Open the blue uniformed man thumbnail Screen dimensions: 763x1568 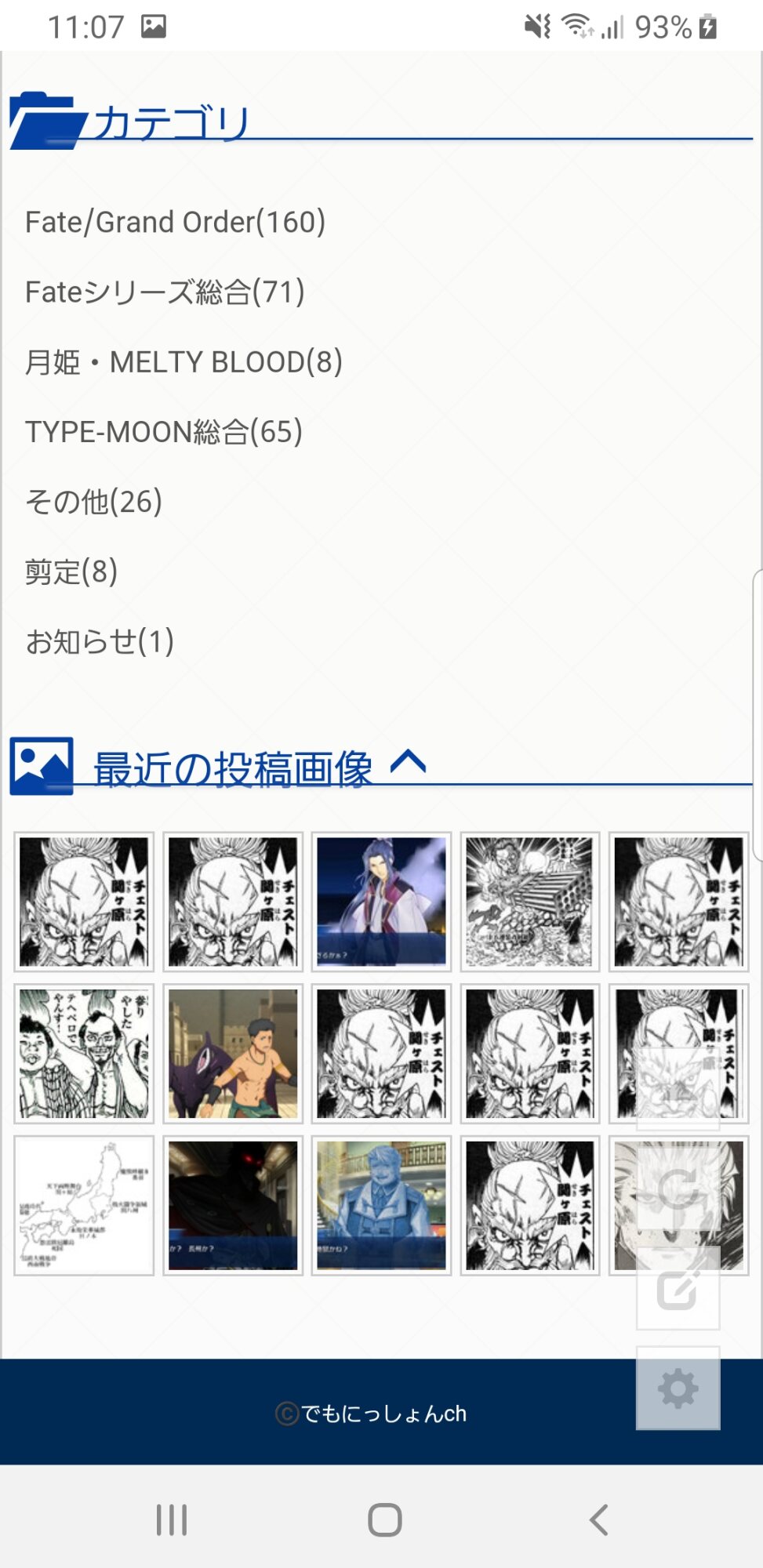tap(381, 1206)
